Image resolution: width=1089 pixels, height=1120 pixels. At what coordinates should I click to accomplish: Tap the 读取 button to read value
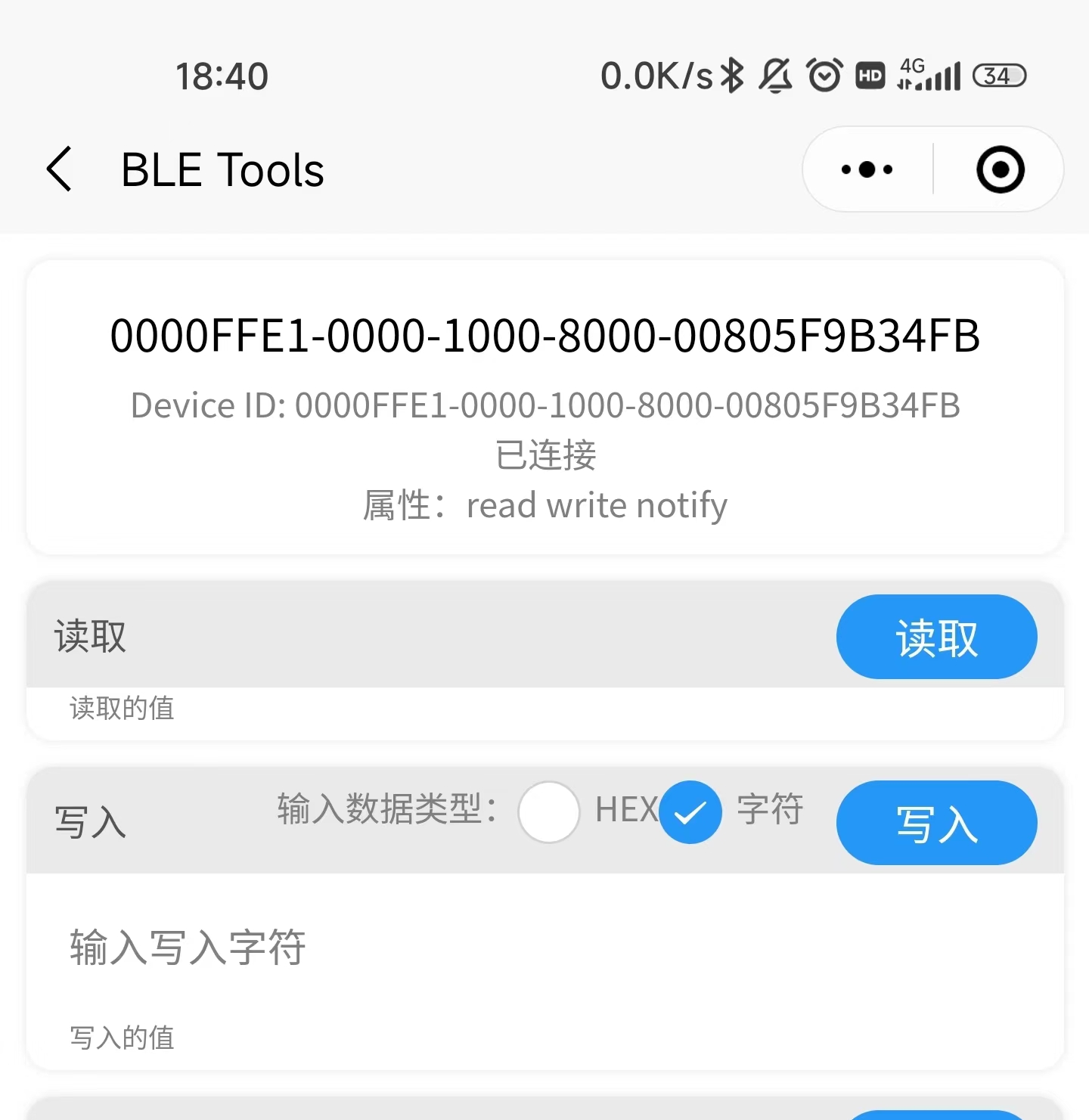pyautogui.click(x=937, y=637)
